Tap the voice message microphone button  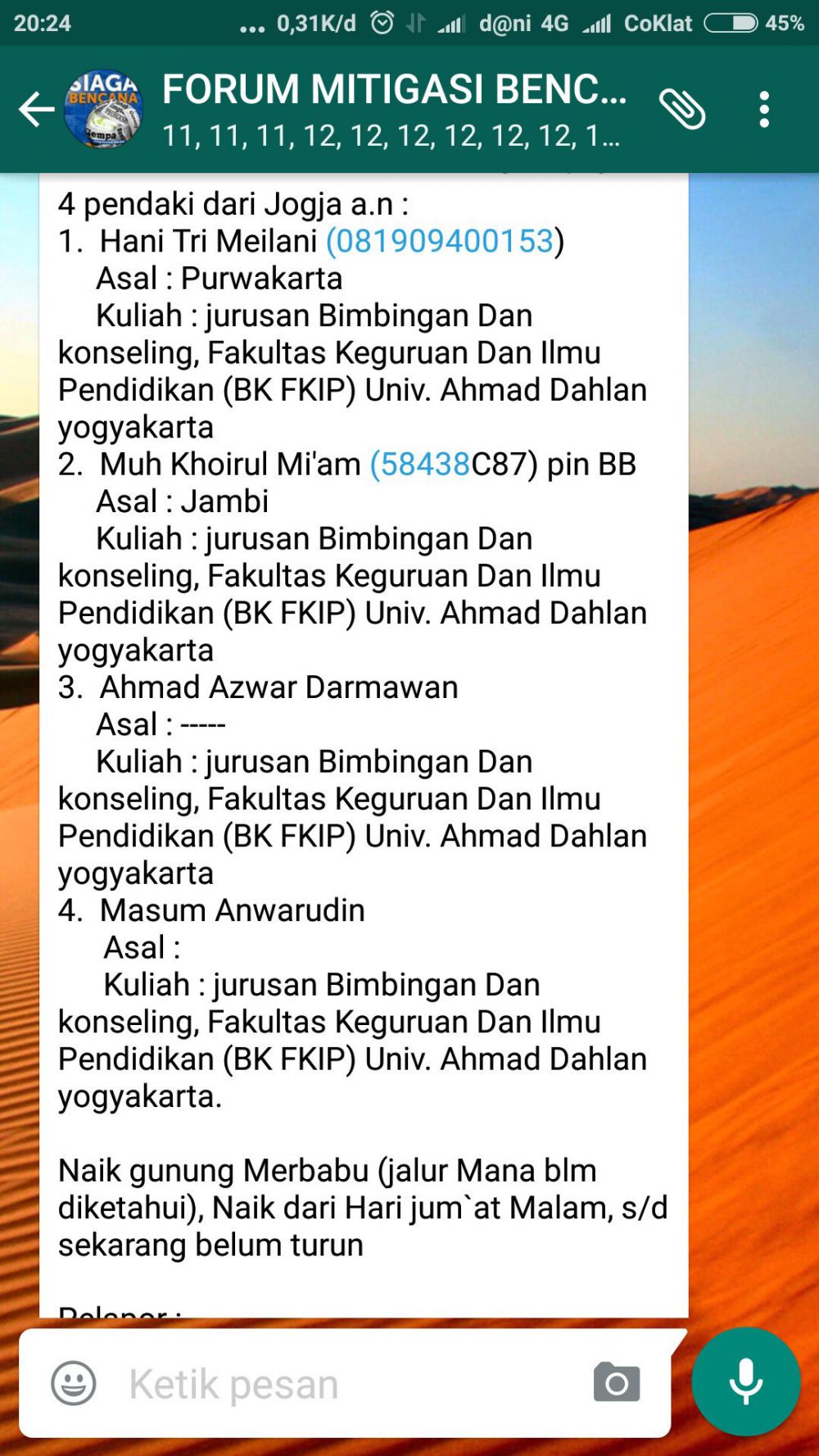745,1381
